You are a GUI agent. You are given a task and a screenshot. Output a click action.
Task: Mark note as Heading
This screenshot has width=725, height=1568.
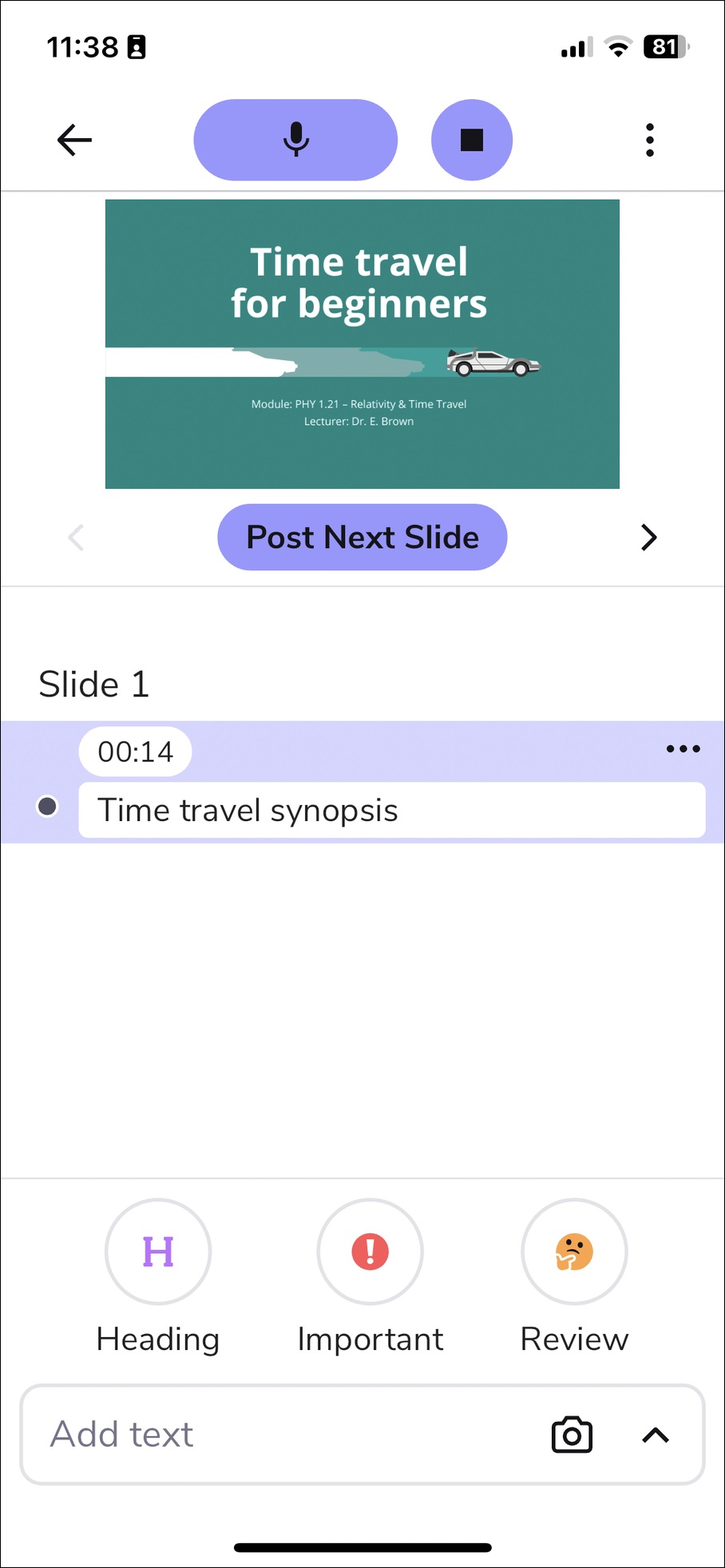(158, 1252)
